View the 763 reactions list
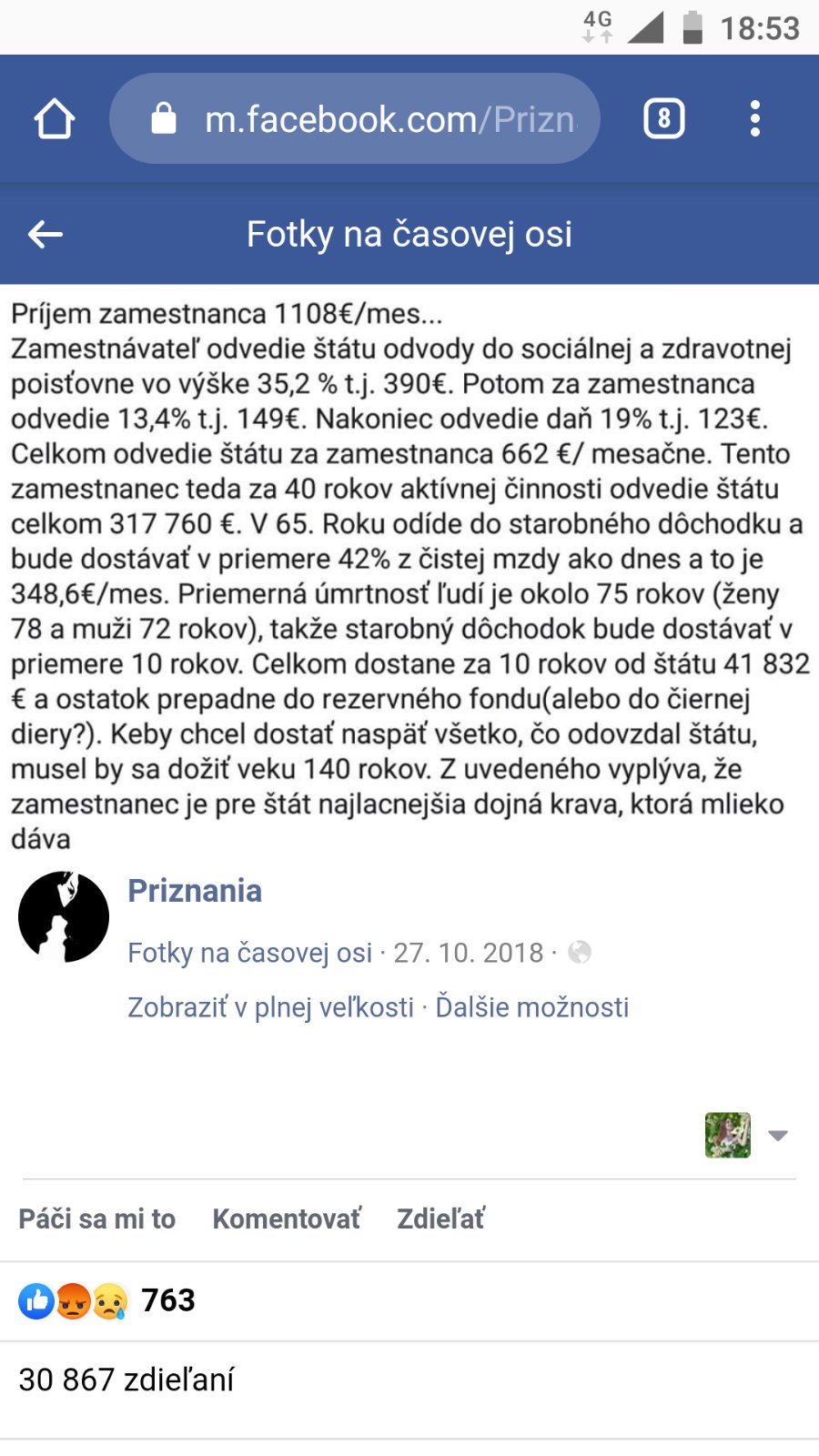 point(107,1300)
